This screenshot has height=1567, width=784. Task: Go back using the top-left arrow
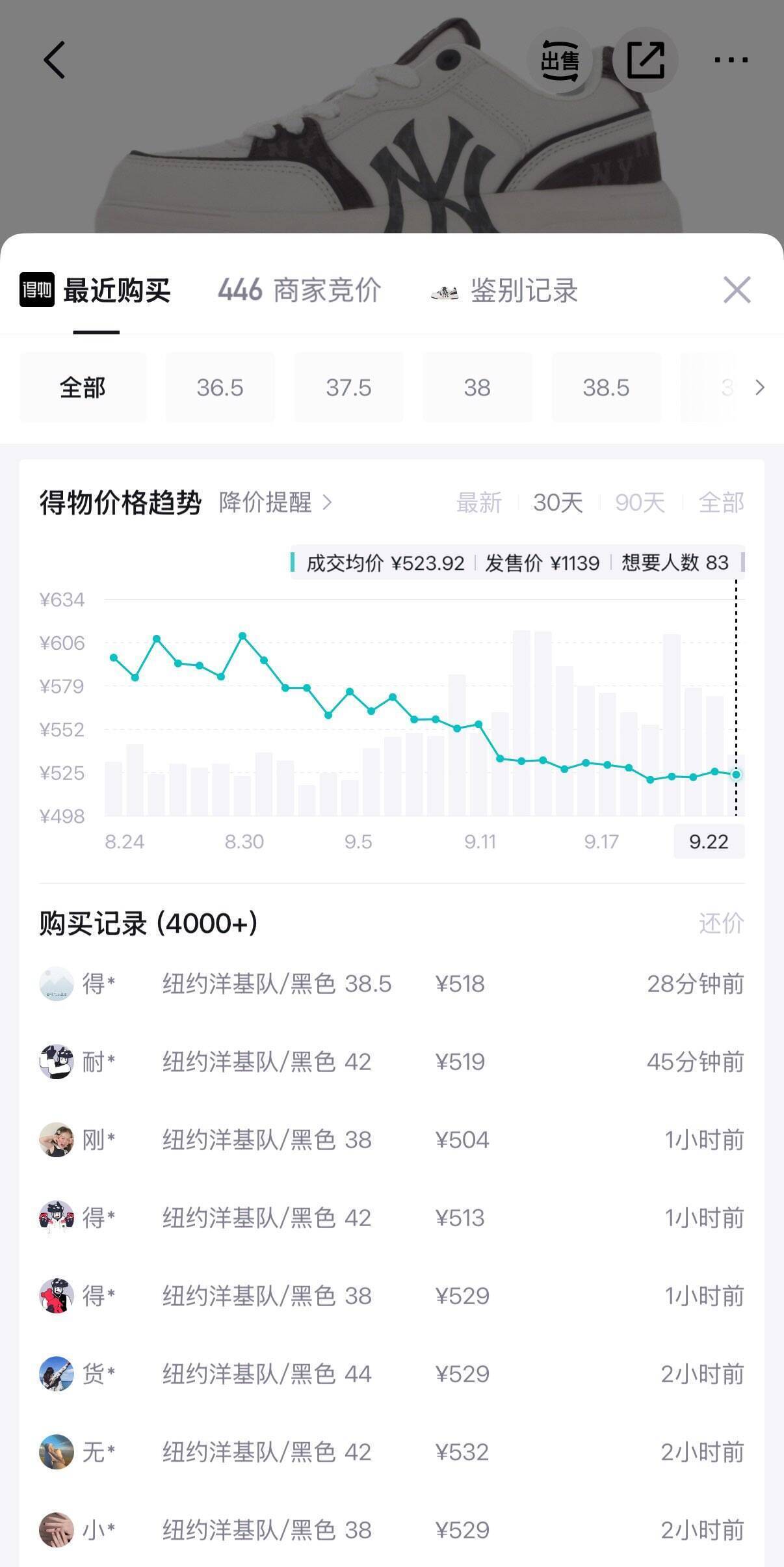pyautogui.click(x=55, y=60)
